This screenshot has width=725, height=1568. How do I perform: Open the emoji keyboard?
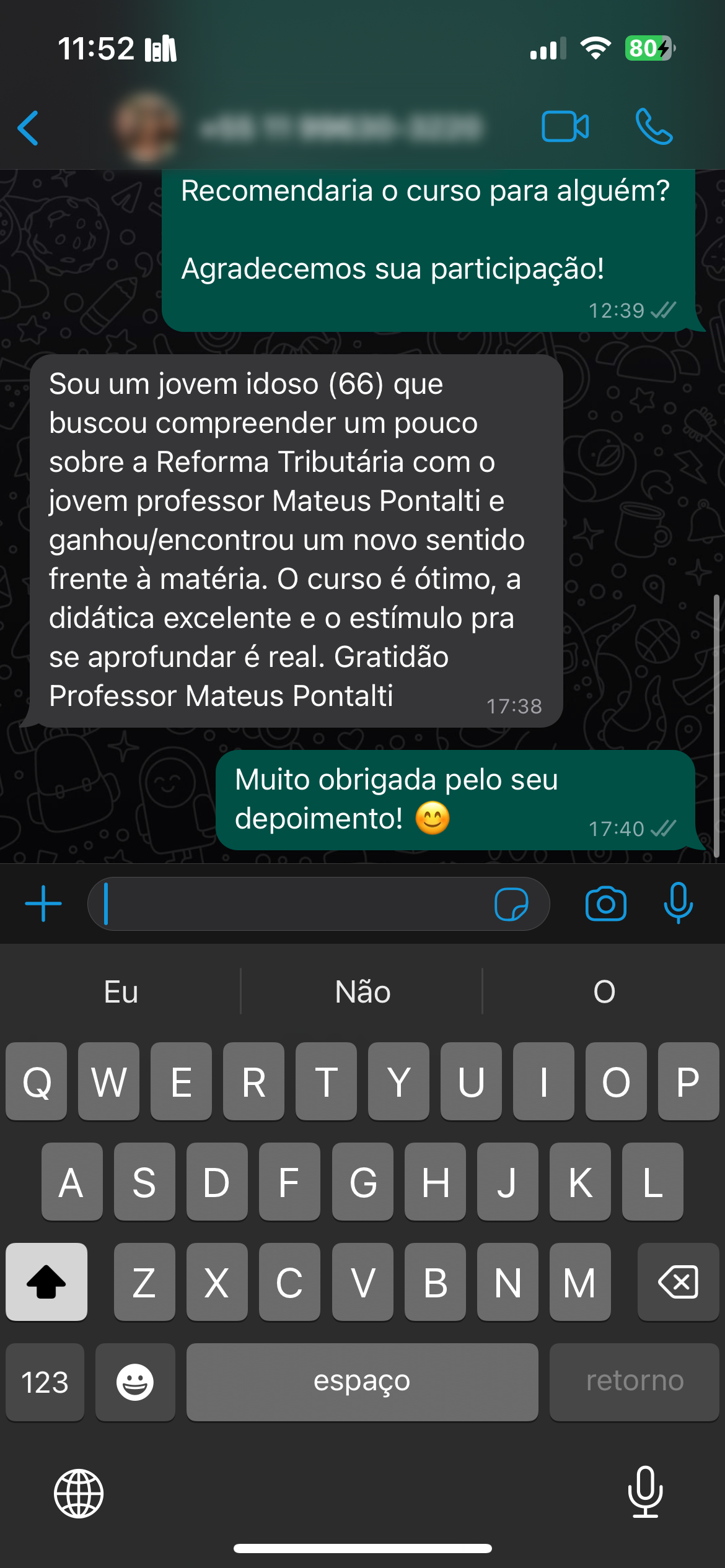pyautogui.click(x=135, y=1382)
